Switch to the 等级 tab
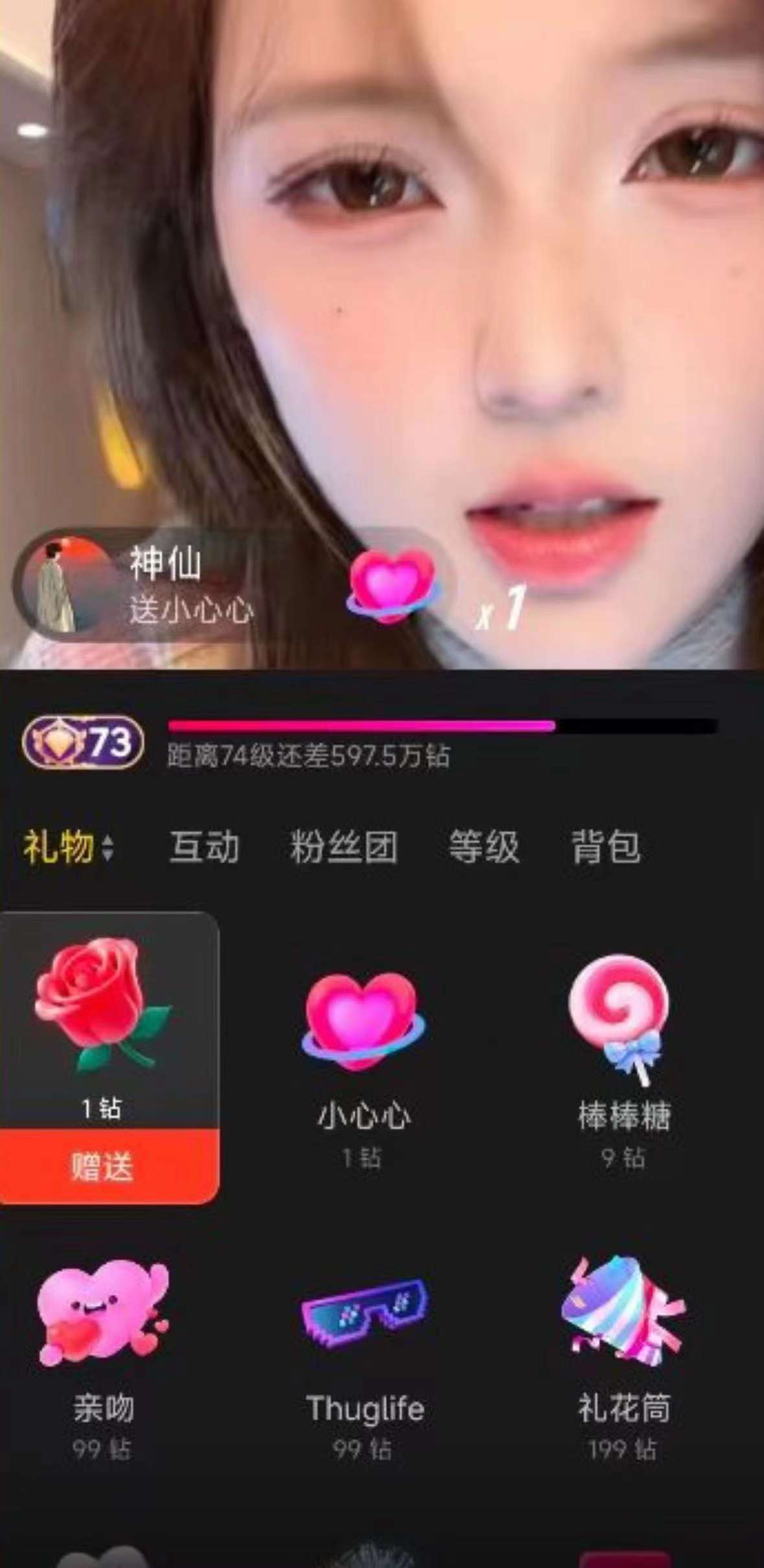Viewport: 764px width, 1568px height. pyautogui.click(x=484, y=847)
